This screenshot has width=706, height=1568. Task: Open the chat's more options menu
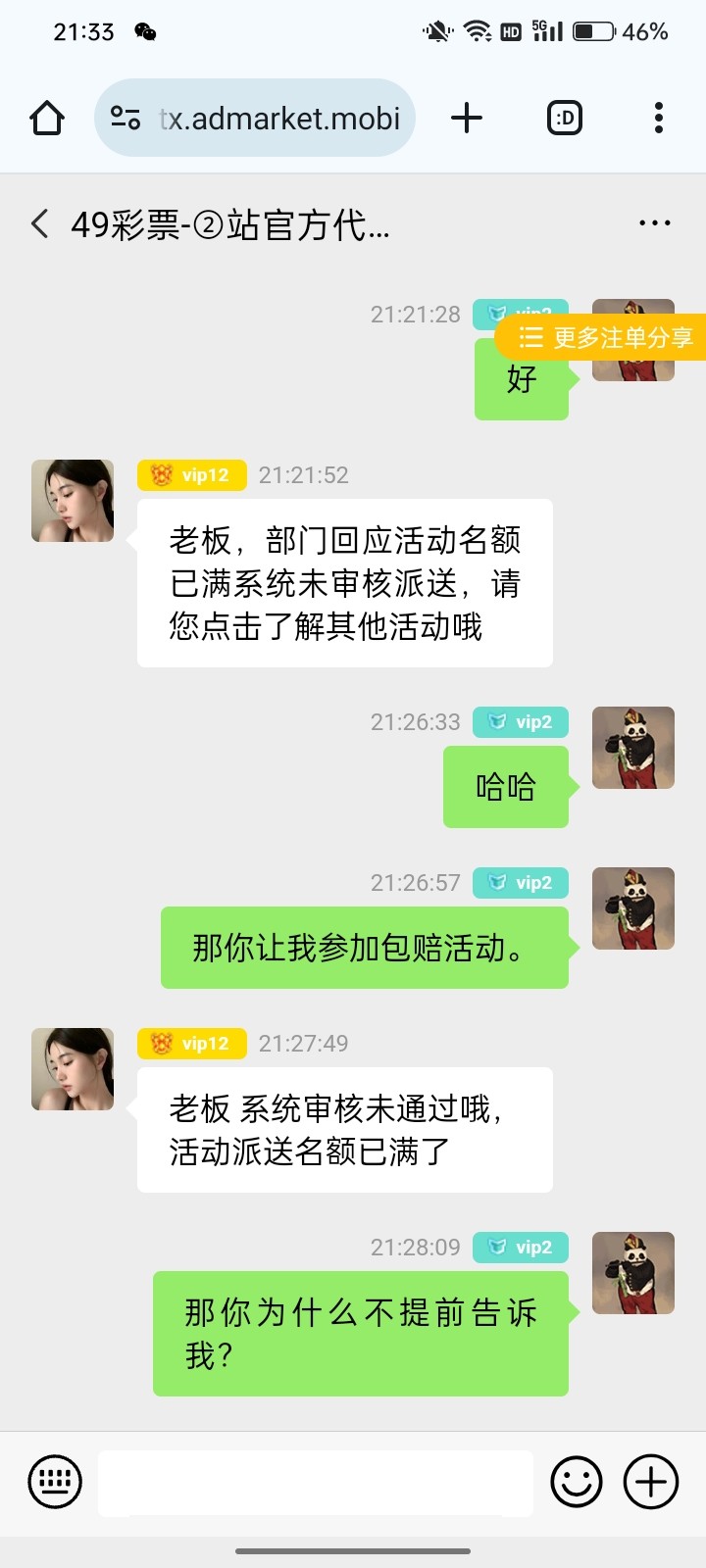(654, 224)
